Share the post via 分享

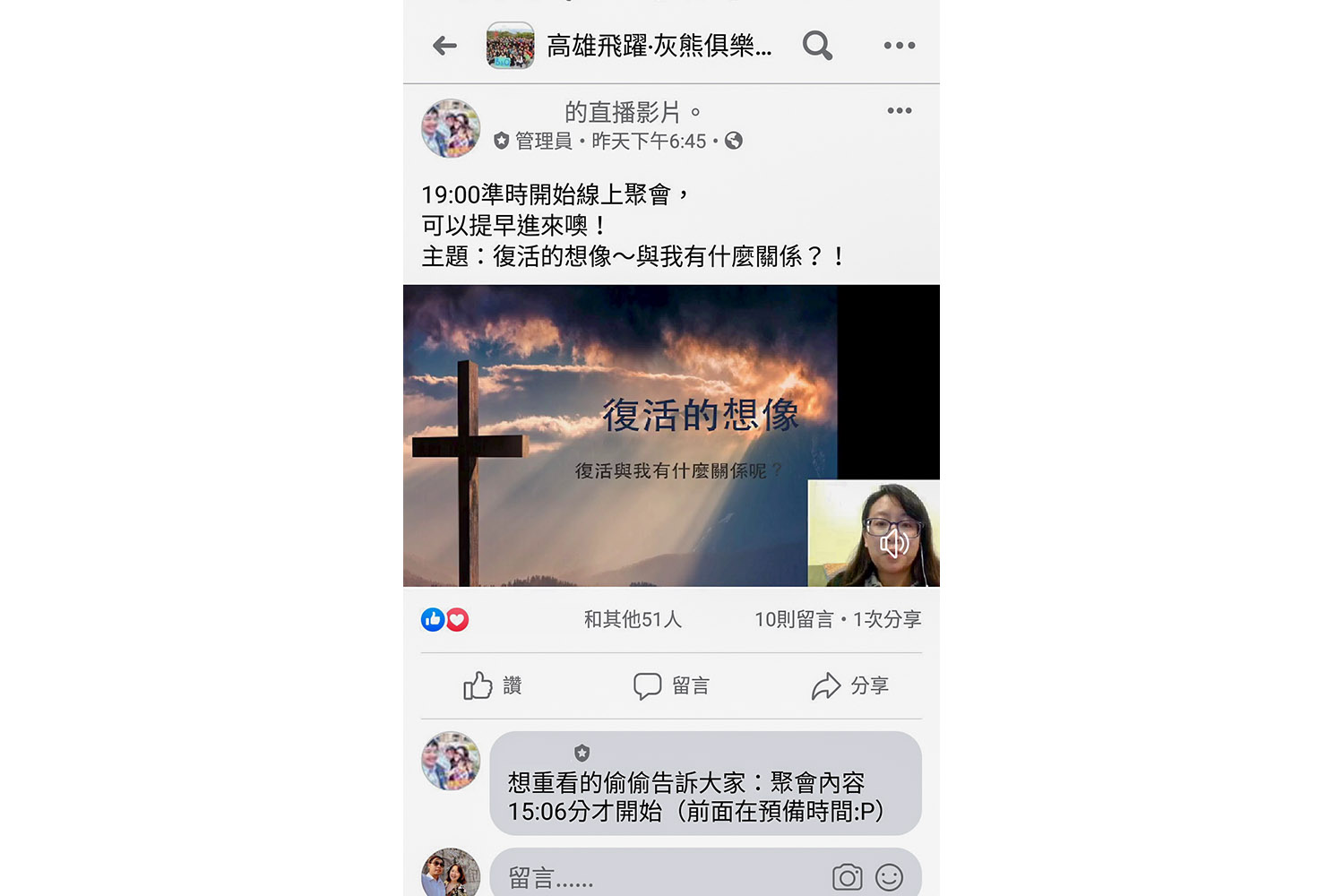click(x=849, y=686)
